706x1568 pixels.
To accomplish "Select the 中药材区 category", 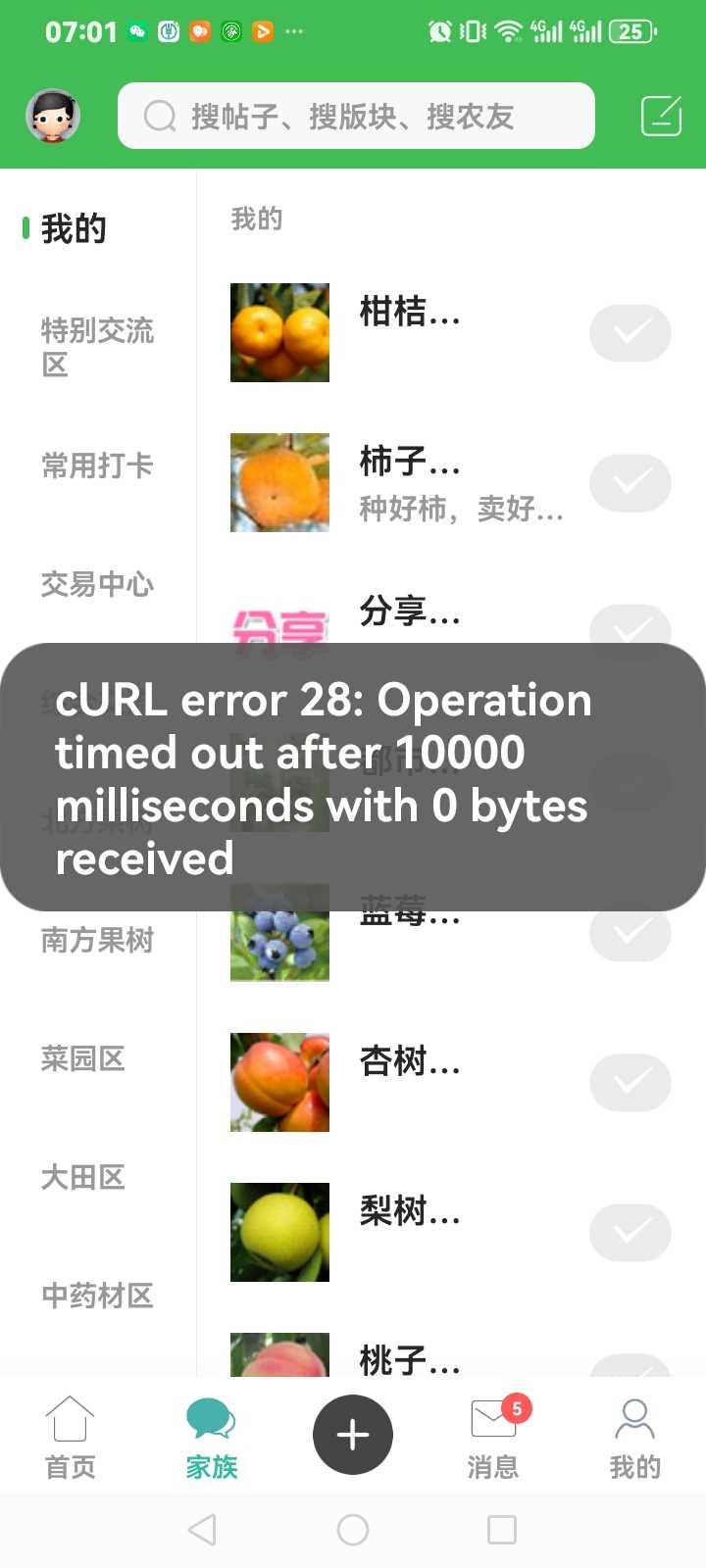I will click(x=97, y=1296).
